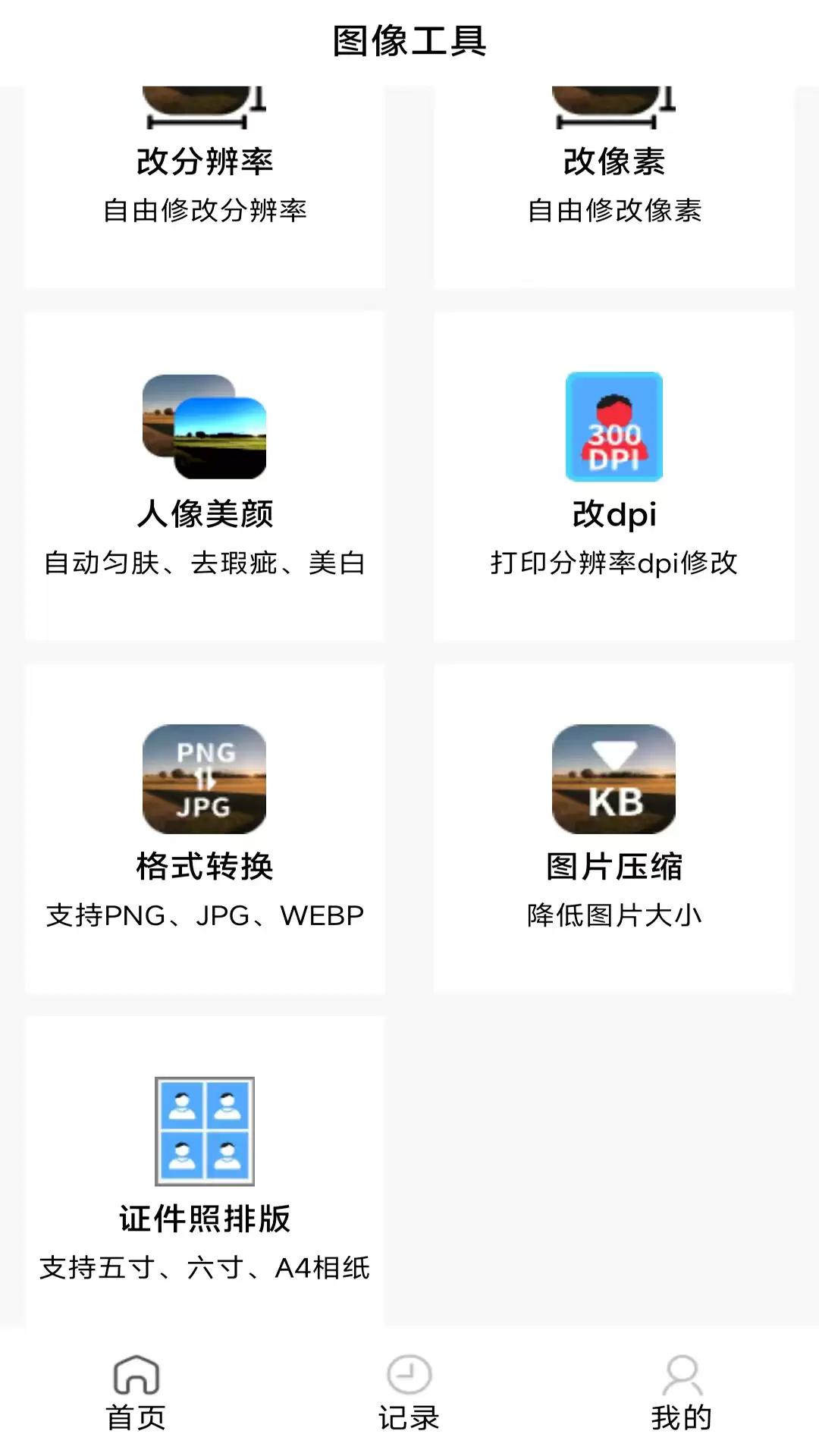The height and width of the screenshot is (1456, 819).
Task: Tap the 支持五寸、六寸、A4相纸 label
Action: coord(206,1266)
